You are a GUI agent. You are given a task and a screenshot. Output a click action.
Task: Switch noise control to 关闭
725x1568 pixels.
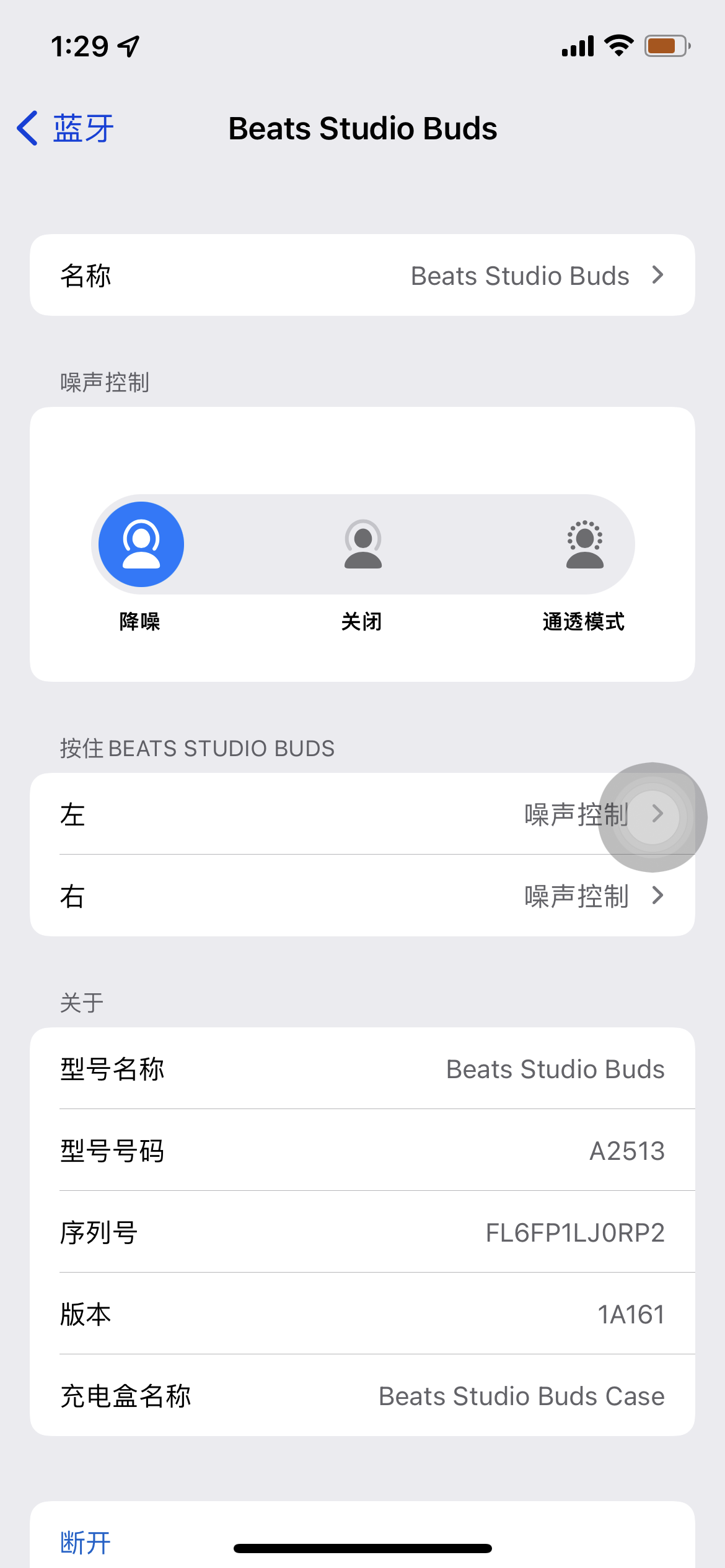point(362,544)
